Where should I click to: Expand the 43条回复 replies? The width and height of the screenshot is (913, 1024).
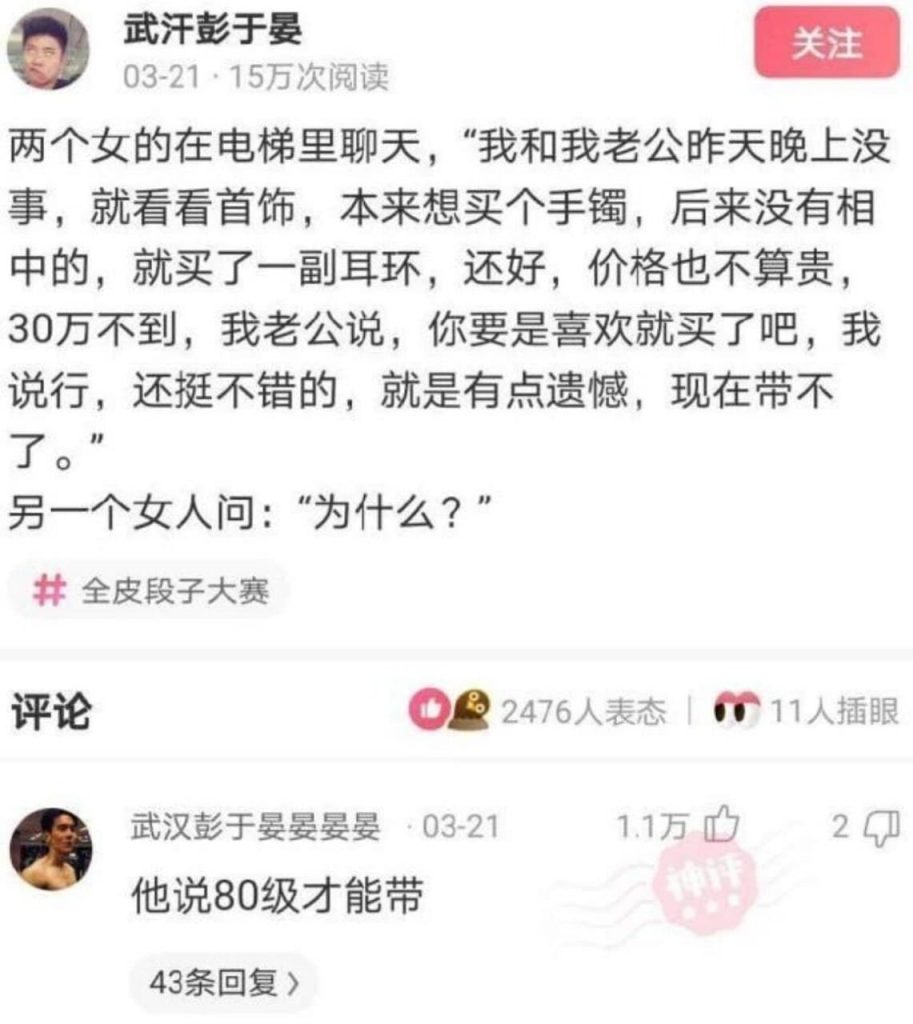click(223, 984)
